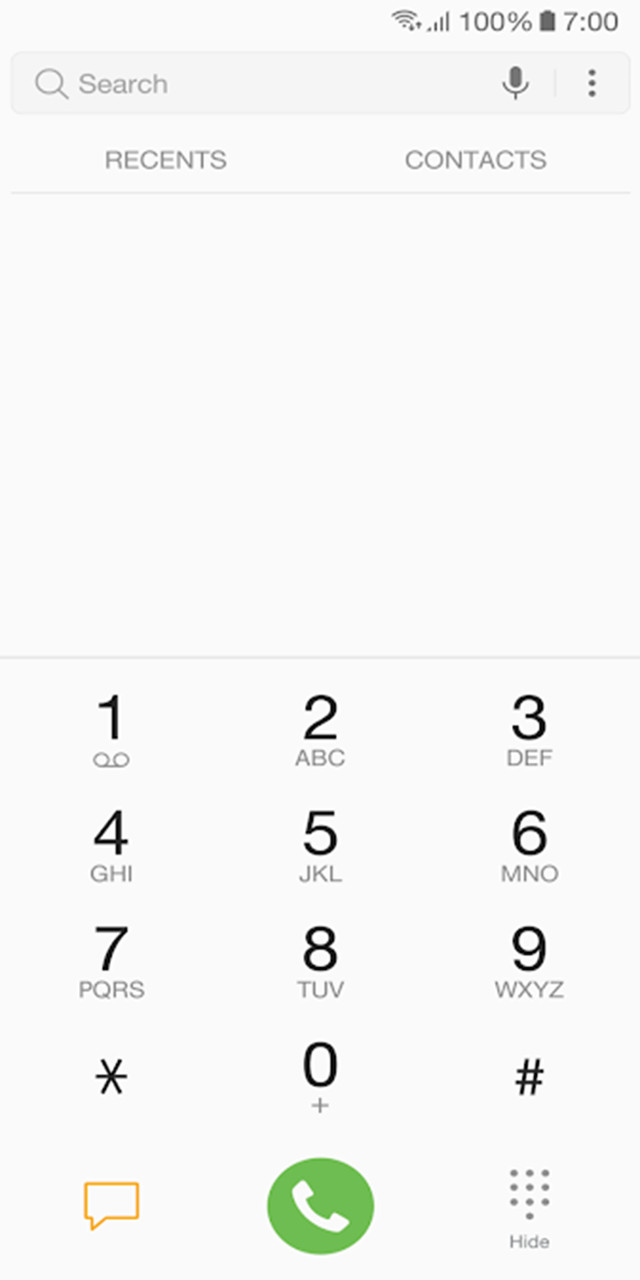Tap the 3 DEF key
Image resolution: width=640 pixels, height=1280 pixels.
529,730
